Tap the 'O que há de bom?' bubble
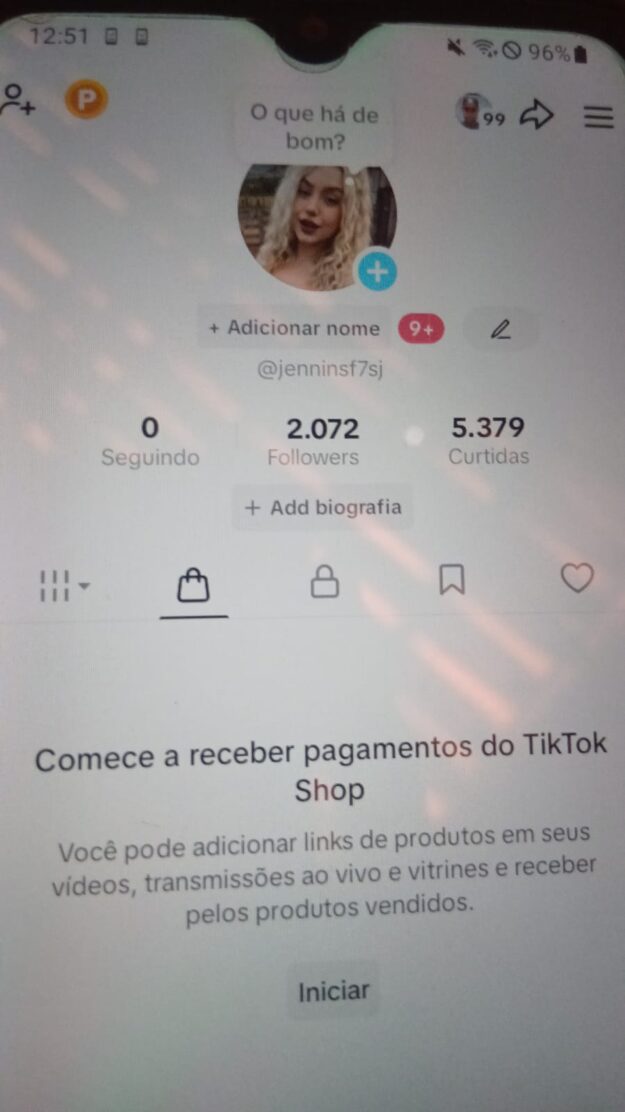The height and width of the screenshot is (1112, 625). click(x=314, y=128)
